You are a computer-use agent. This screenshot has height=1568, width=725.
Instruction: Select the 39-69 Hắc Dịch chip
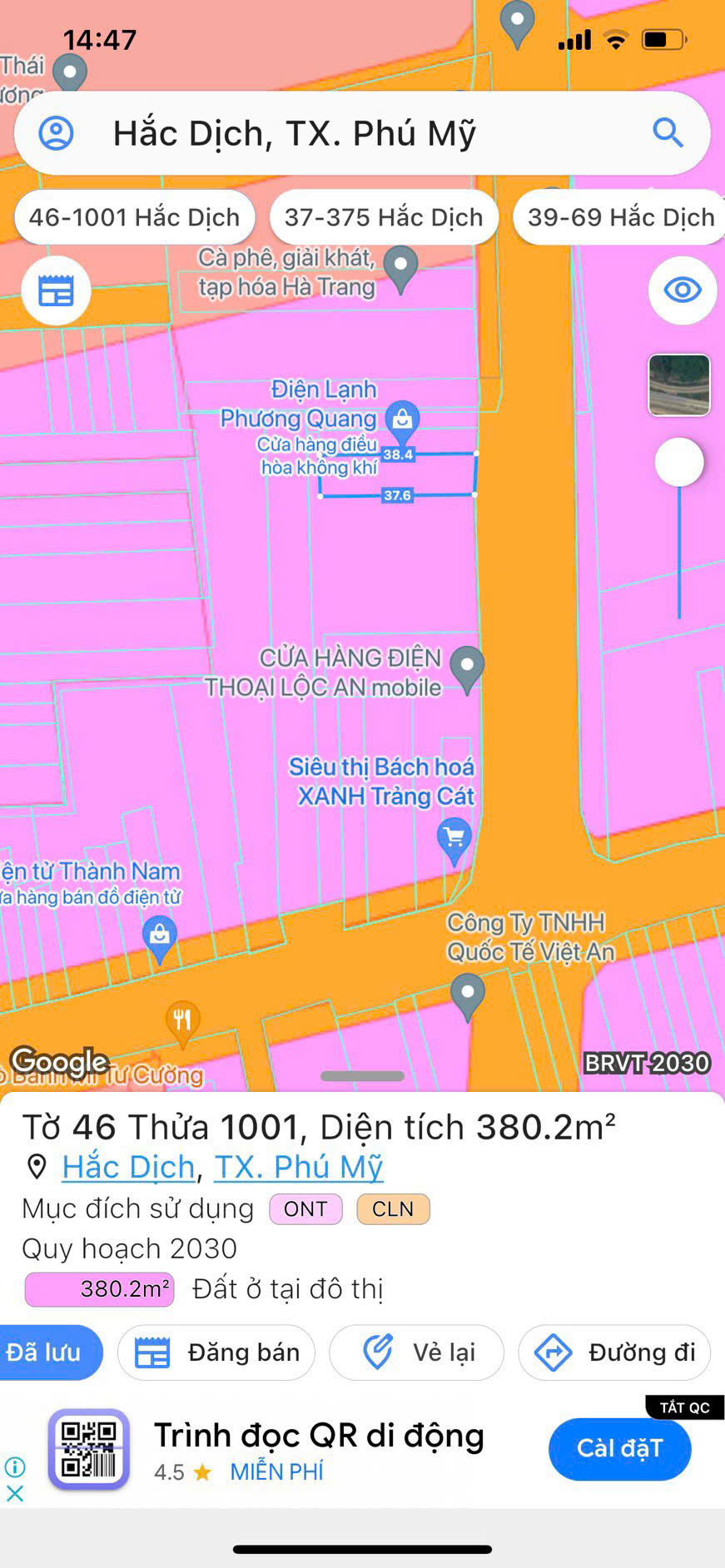click(x=620, y=217)
